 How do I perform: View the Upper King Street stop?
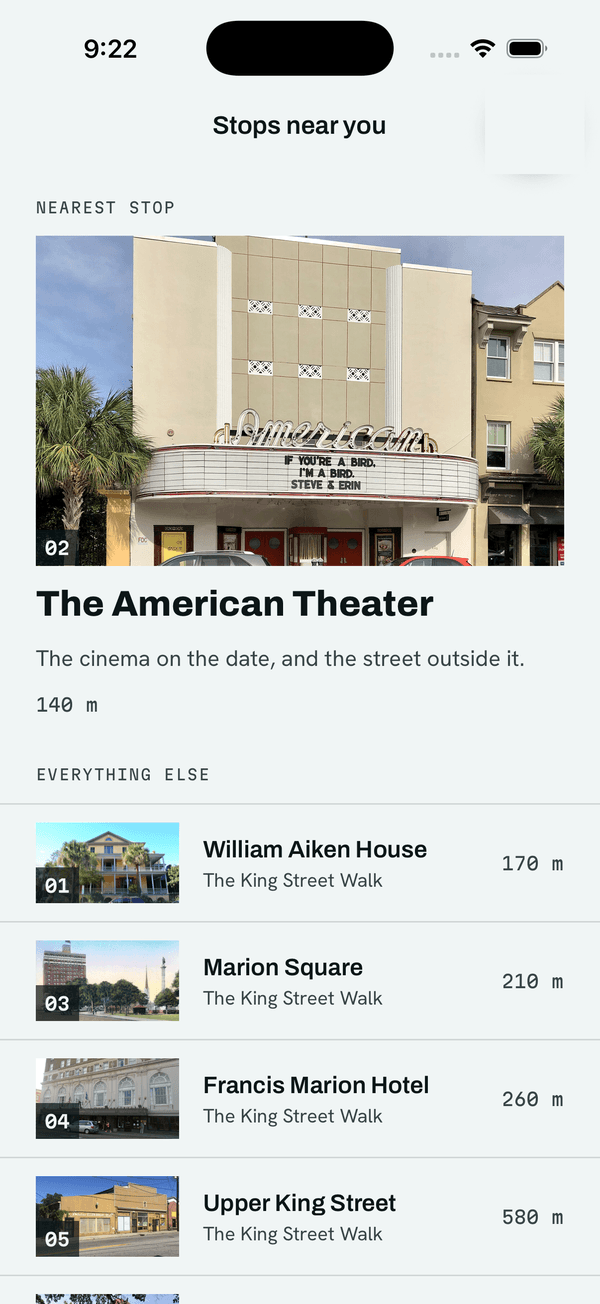click(x=300, y=1217)
